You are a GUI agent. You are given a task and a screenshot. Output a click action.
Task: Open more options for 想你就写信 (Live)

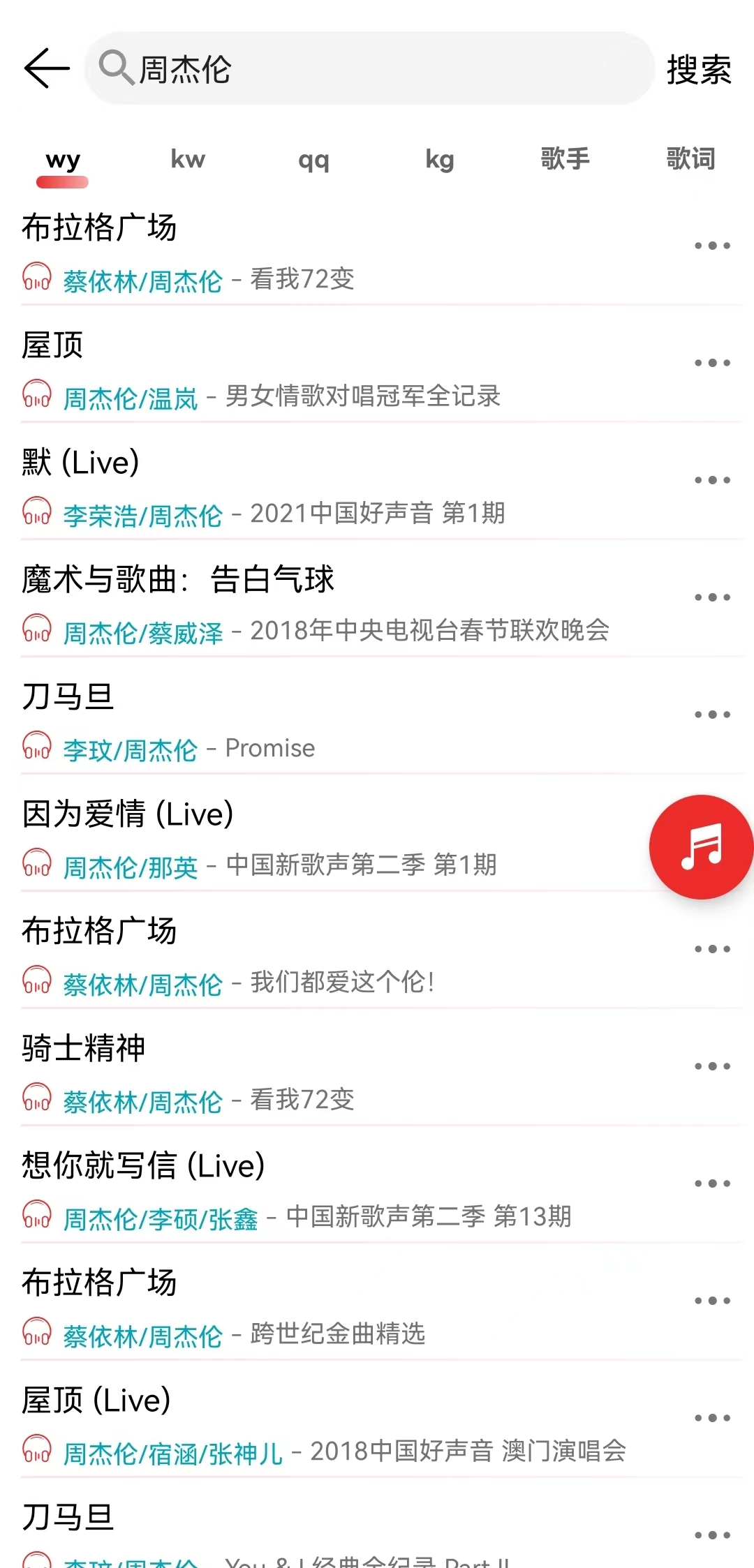(712, 1184)
